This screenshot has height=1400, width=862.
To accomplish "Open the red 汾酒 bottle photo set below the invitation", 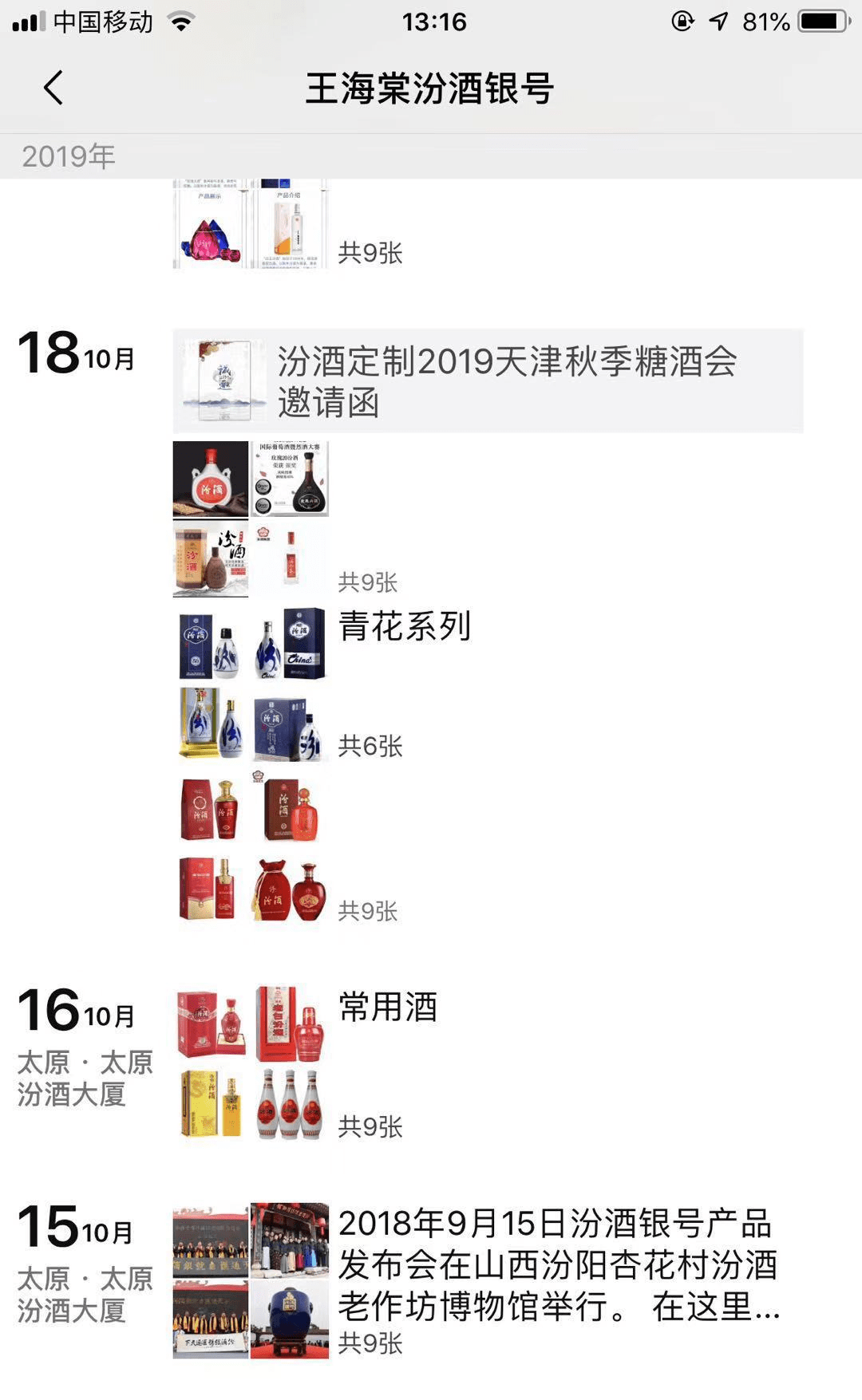I will coord(251,519).
